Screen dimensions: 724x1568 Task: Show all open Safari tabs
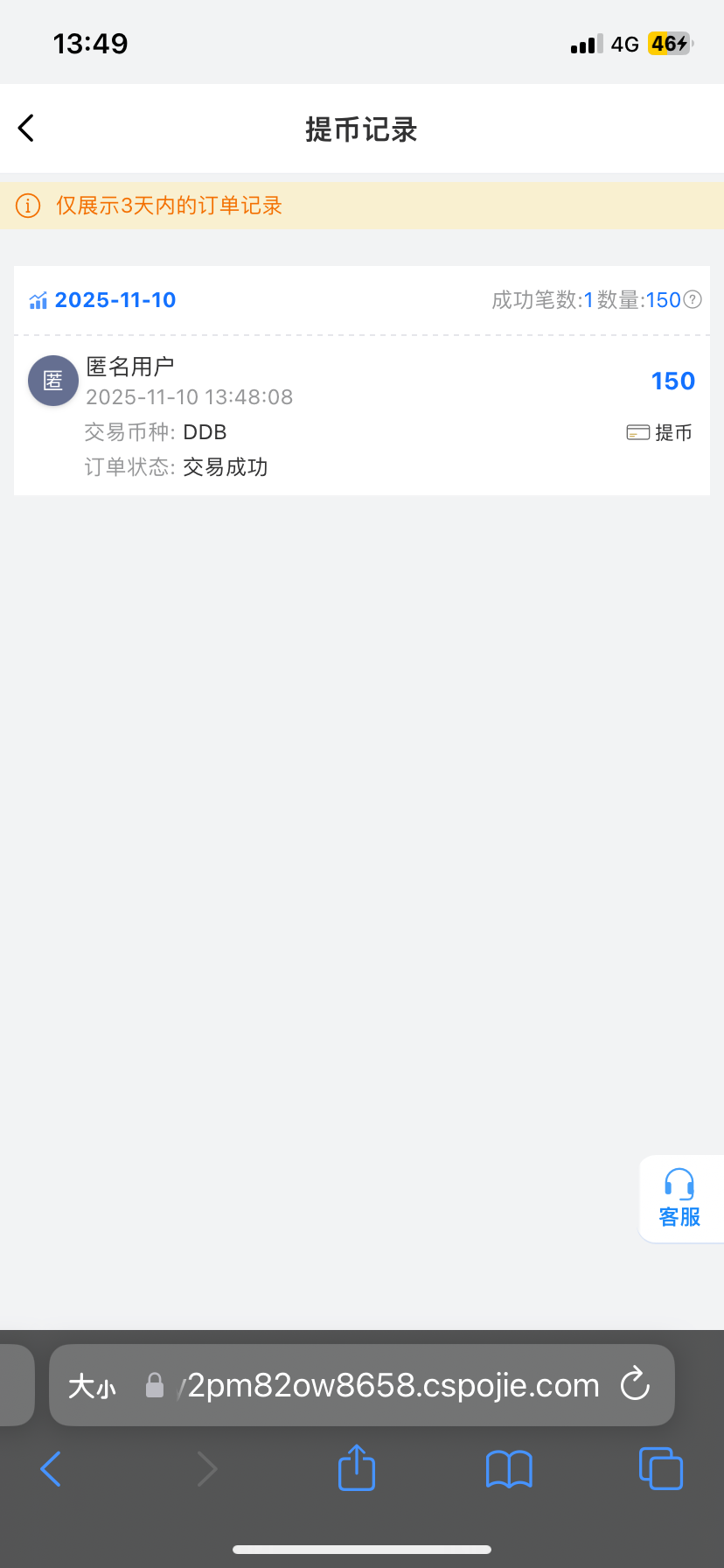pos(660,1469)
